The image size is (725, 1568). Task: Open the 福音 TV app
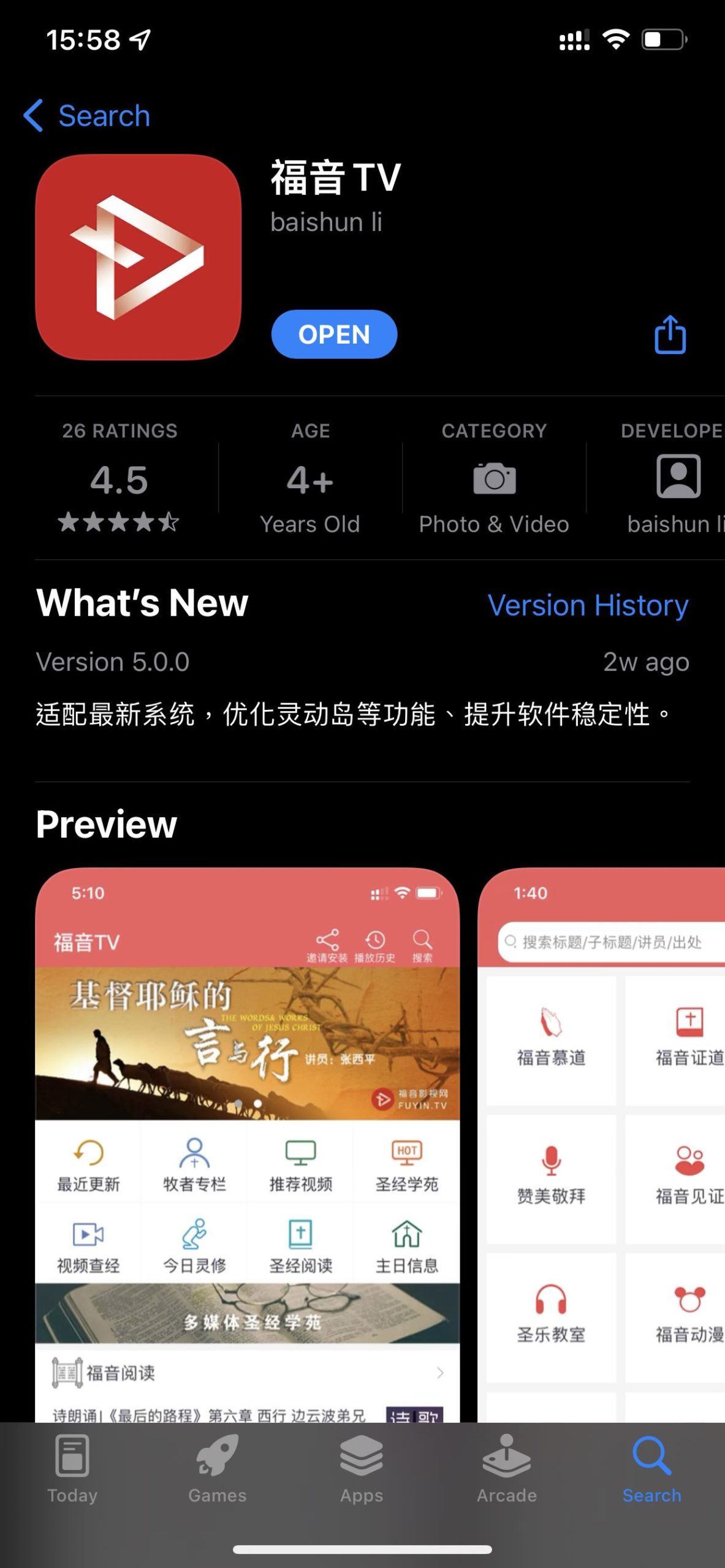tap(334, 334)
